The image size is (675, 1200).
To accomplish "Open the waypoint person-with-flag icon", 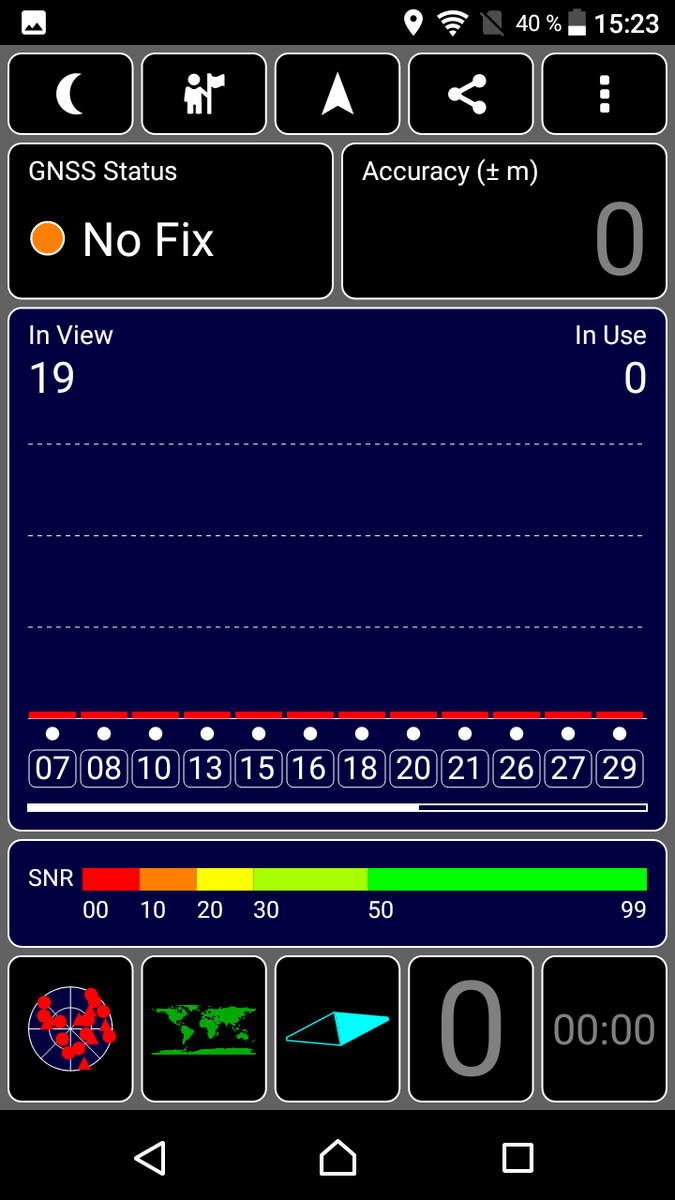I will pyautogui.click(x=204, y=95).
